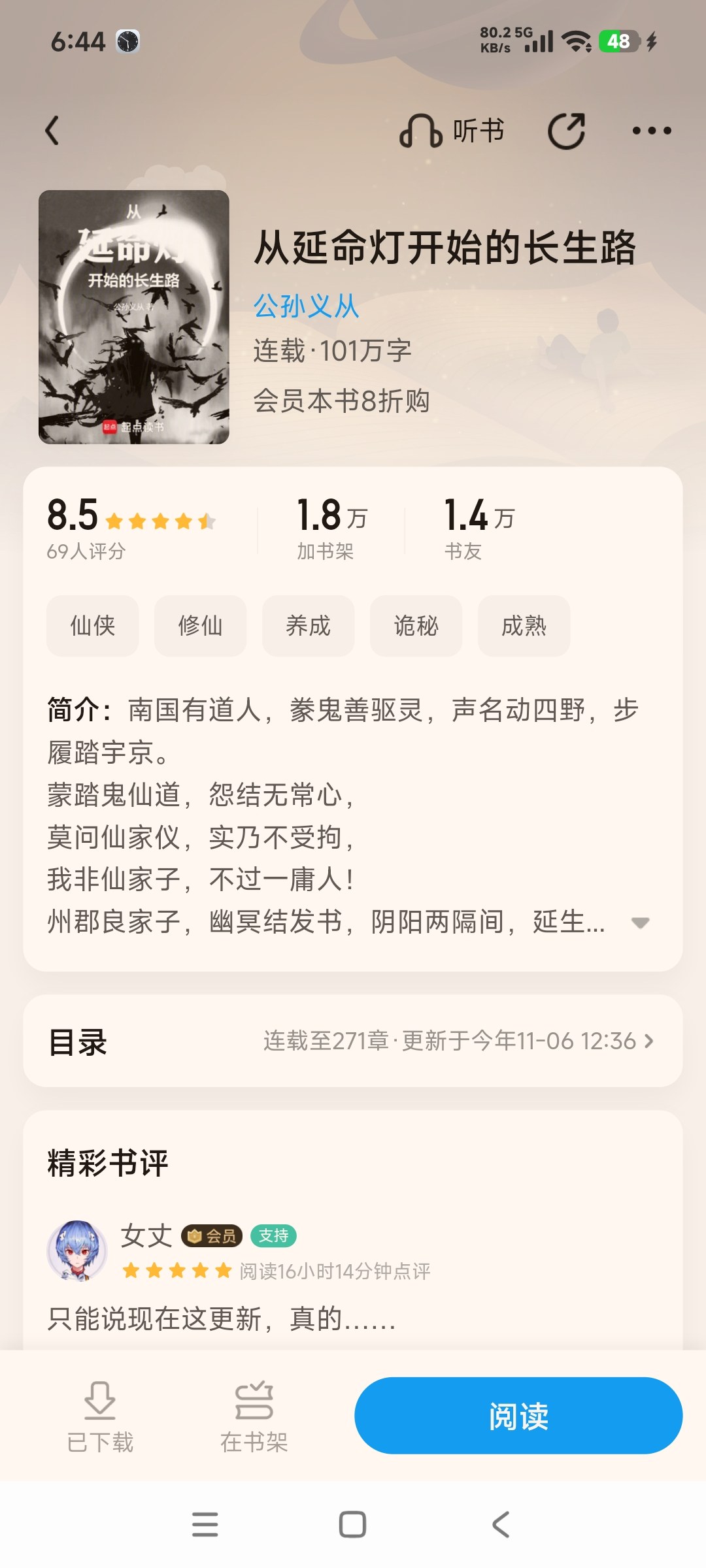Select the 诡秘 tag
Image resolution: width=706 pixels, height=1568 pixels.
coord(416,626)
